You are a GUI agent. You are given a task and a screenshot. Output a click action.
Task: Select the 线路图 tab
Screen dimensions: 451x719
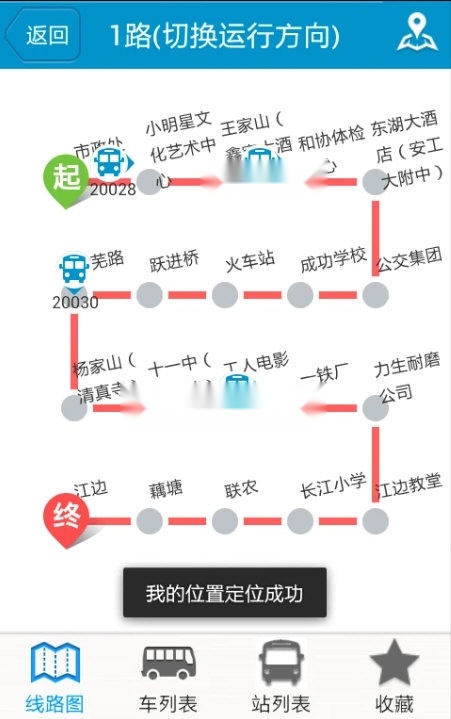pyautogui.click(x=55, y=677)
